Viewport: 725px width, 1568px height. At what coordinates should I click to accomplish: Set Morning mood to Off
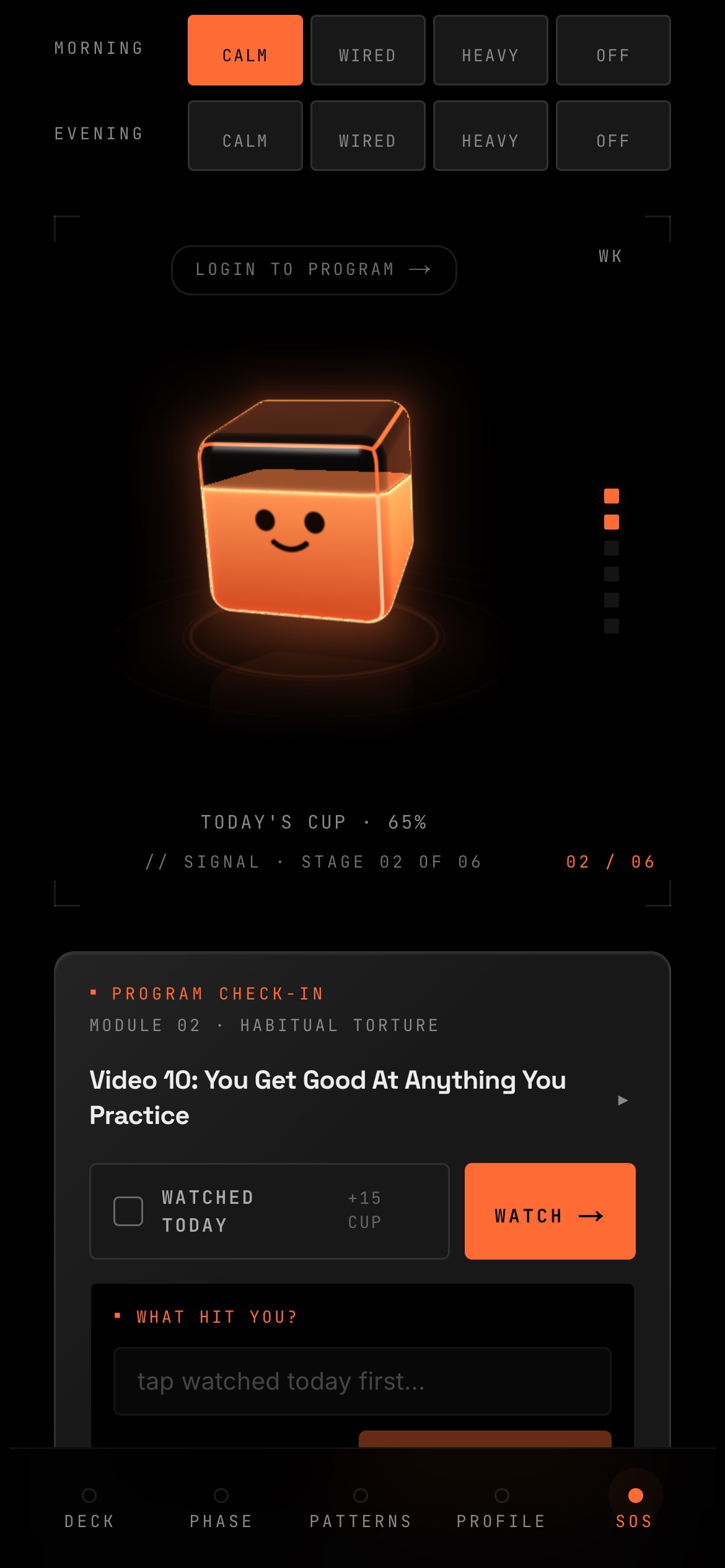(613, 50)
